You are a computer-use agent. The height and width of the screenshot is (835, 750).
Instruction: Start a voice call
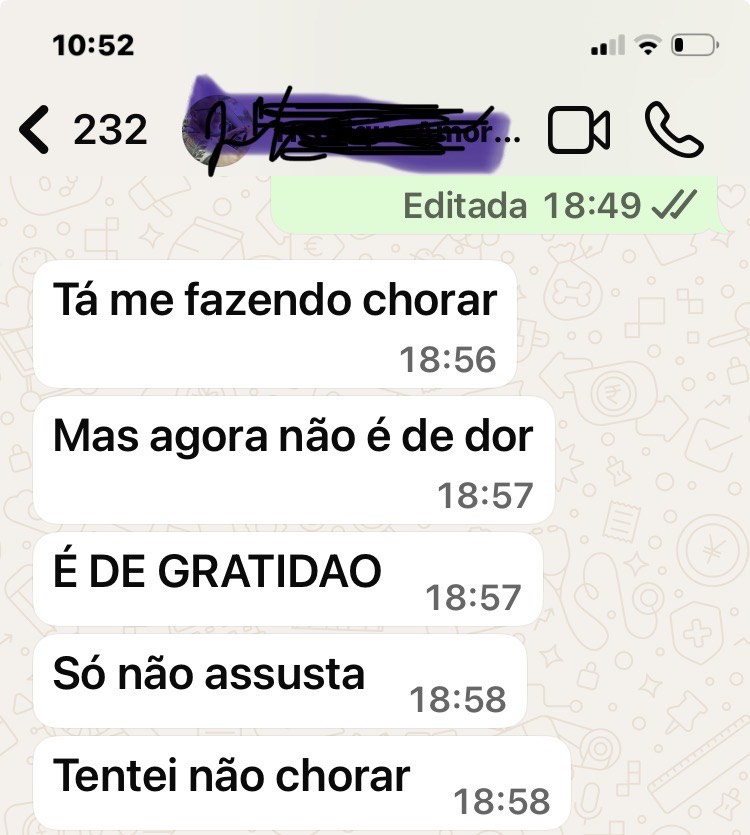coord(675,130)
